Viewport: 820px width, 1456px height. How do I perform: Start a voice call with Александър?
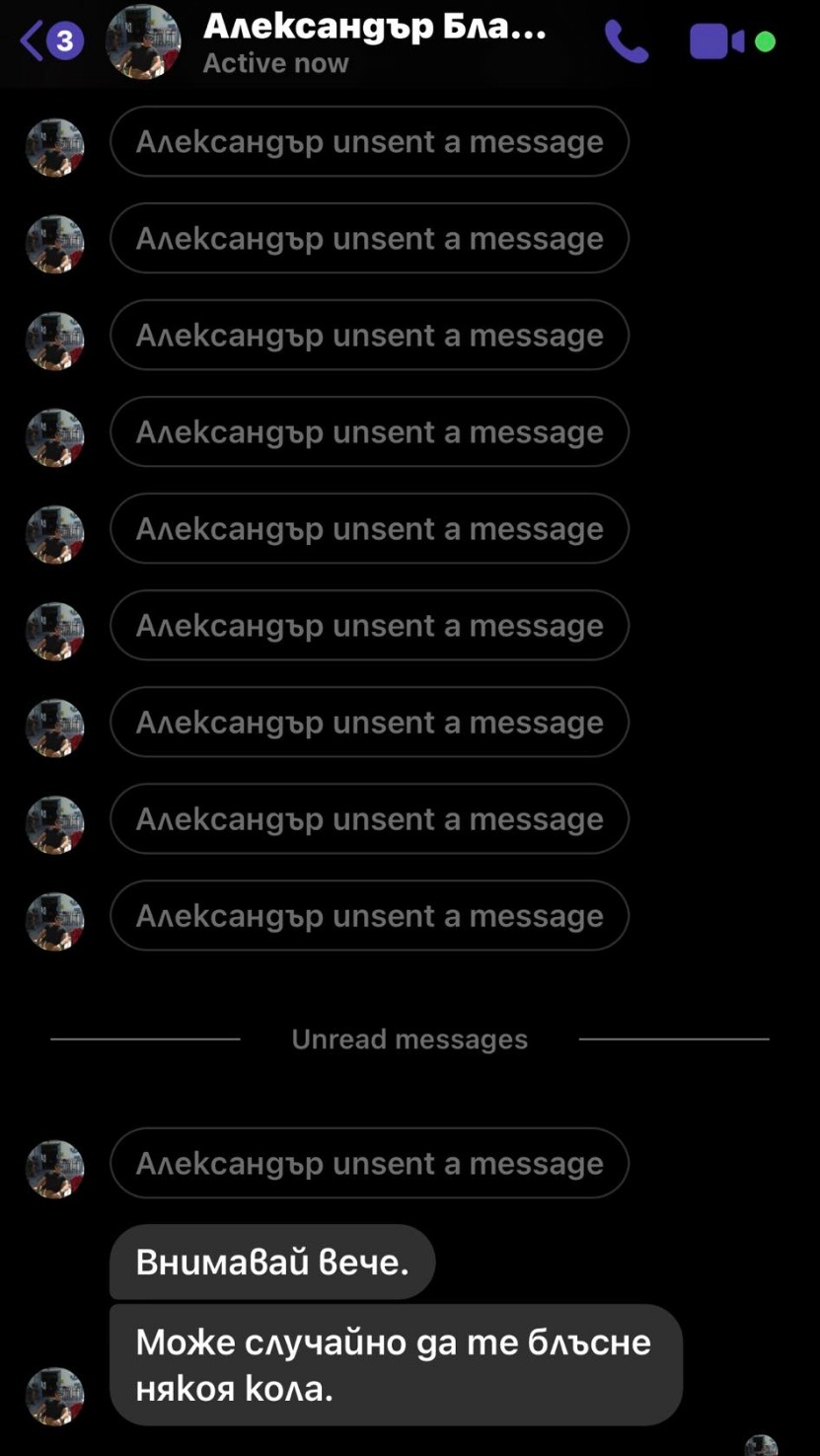click(626, 42)
